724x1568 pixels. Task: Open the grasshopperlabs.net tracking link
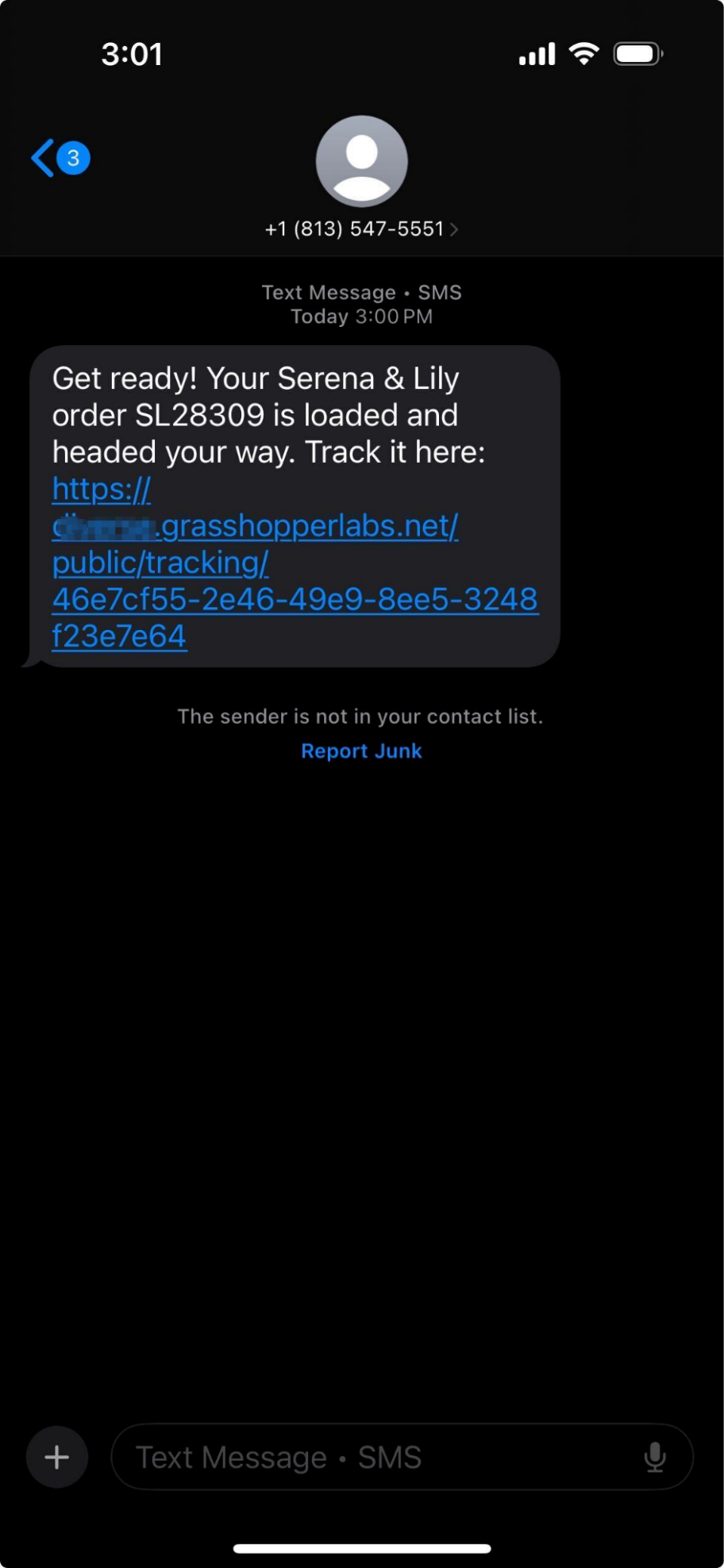click(294, 562)
